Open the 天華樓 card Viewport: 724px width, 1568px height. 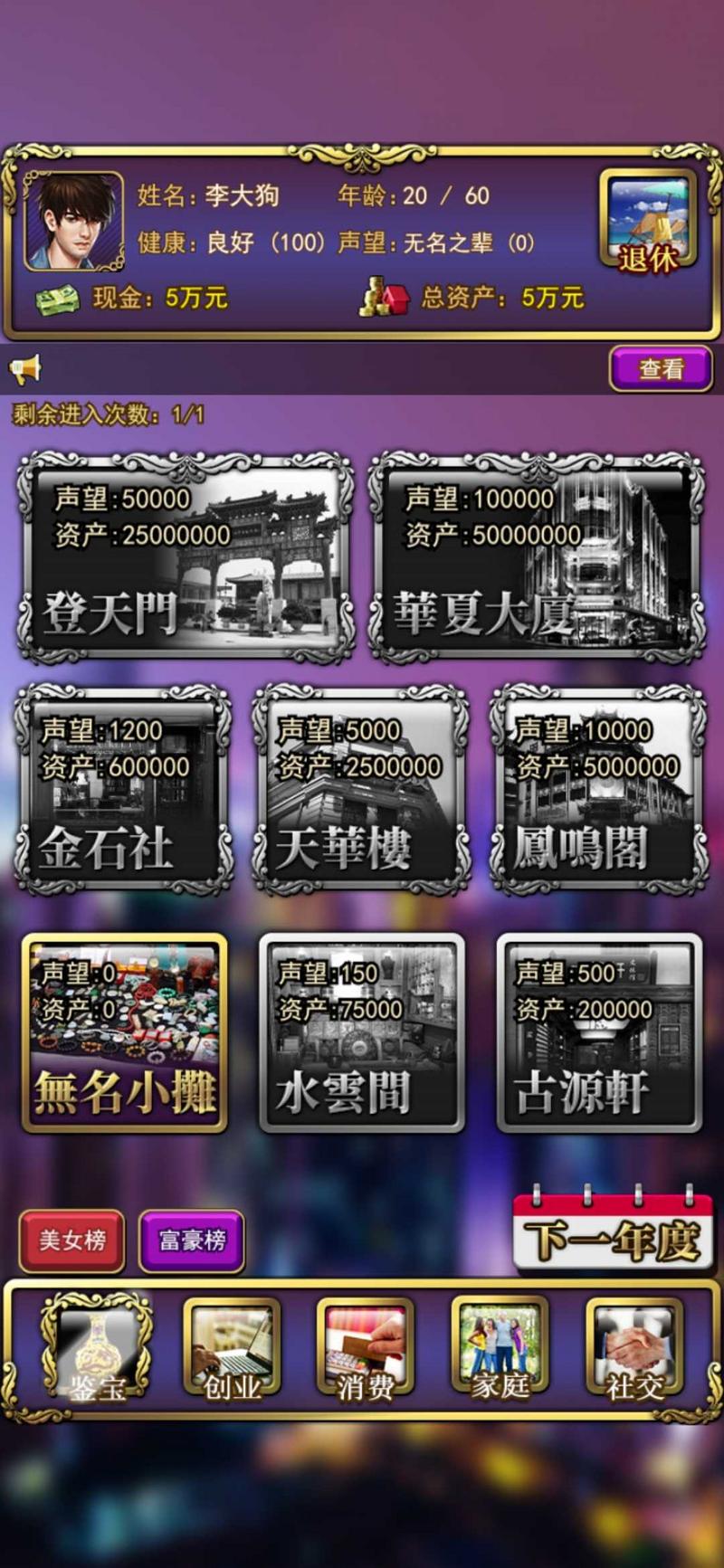coord(361,789)
